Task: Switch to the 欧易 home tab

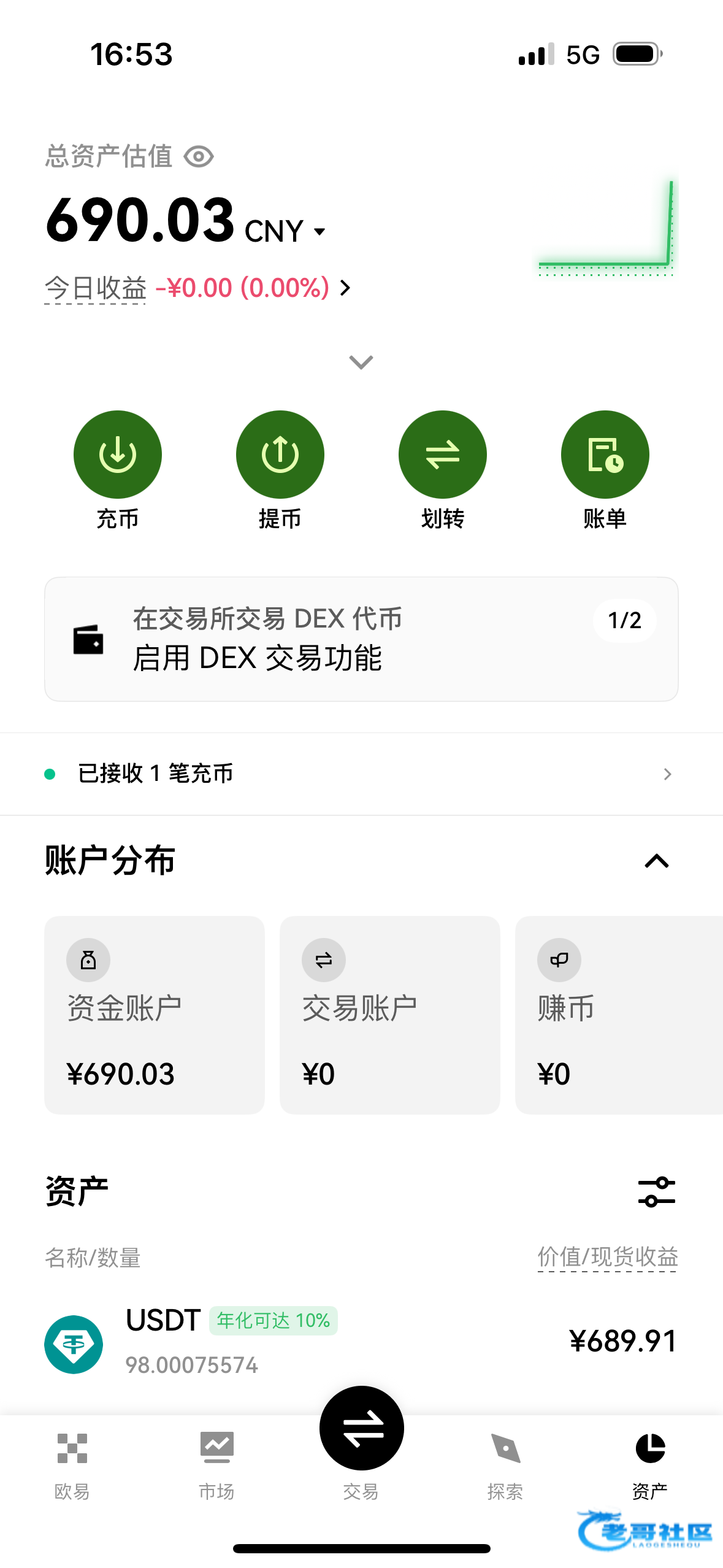Action: click(x=72, y=1464)
